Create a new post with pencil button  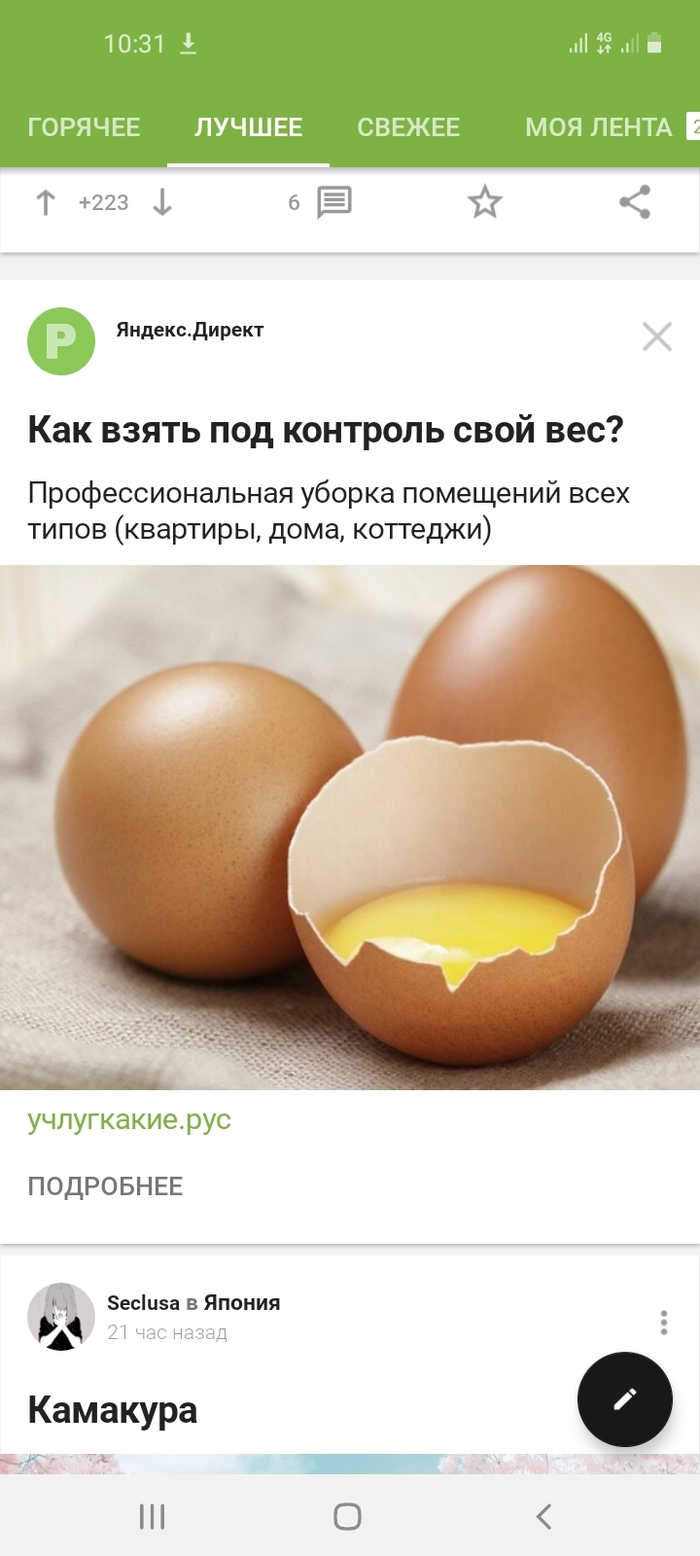[625, 1399]
